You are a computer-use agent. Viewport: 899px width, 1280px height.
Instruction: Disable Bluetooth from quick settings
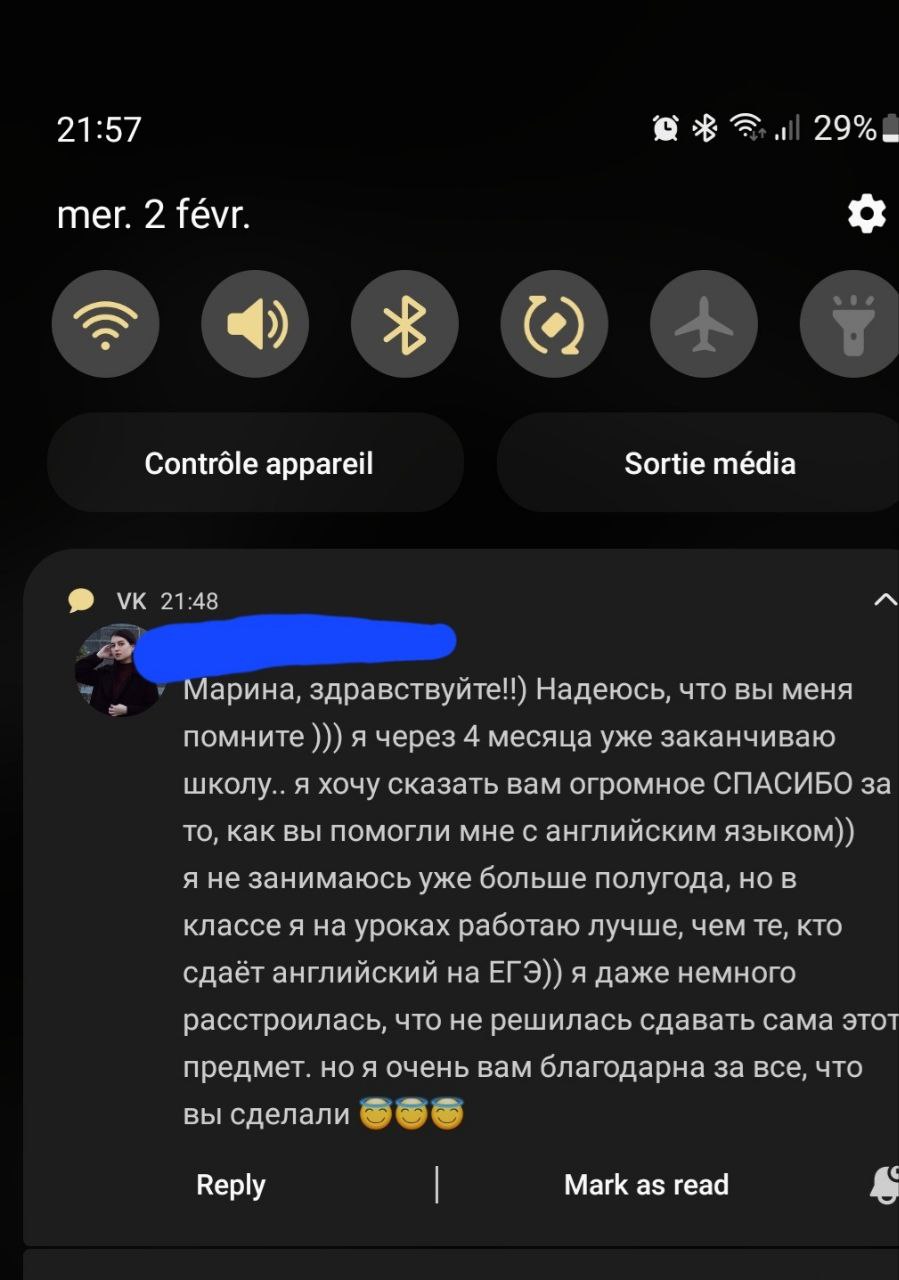(404, 324)
